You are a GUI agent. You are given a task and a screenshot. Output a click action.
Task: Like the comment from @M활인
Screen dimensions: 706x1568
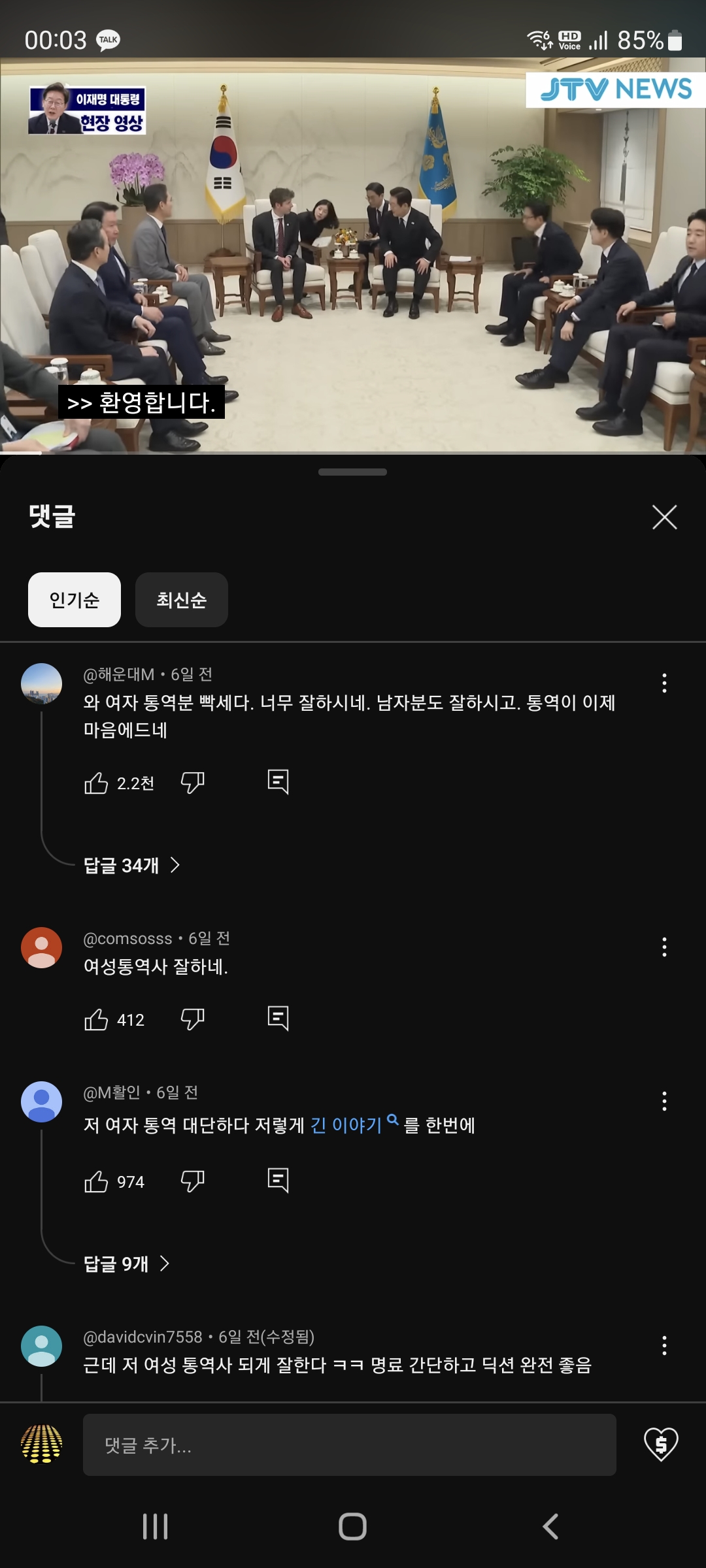pyautogui.click(x=96, y=1181)
